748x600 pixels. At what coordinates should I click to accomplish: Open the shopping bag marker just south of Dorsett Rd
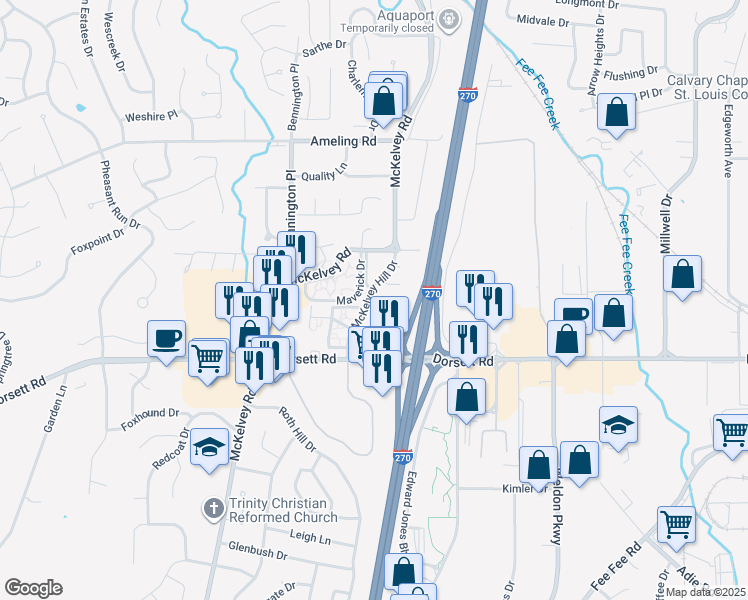click(467, 397)
